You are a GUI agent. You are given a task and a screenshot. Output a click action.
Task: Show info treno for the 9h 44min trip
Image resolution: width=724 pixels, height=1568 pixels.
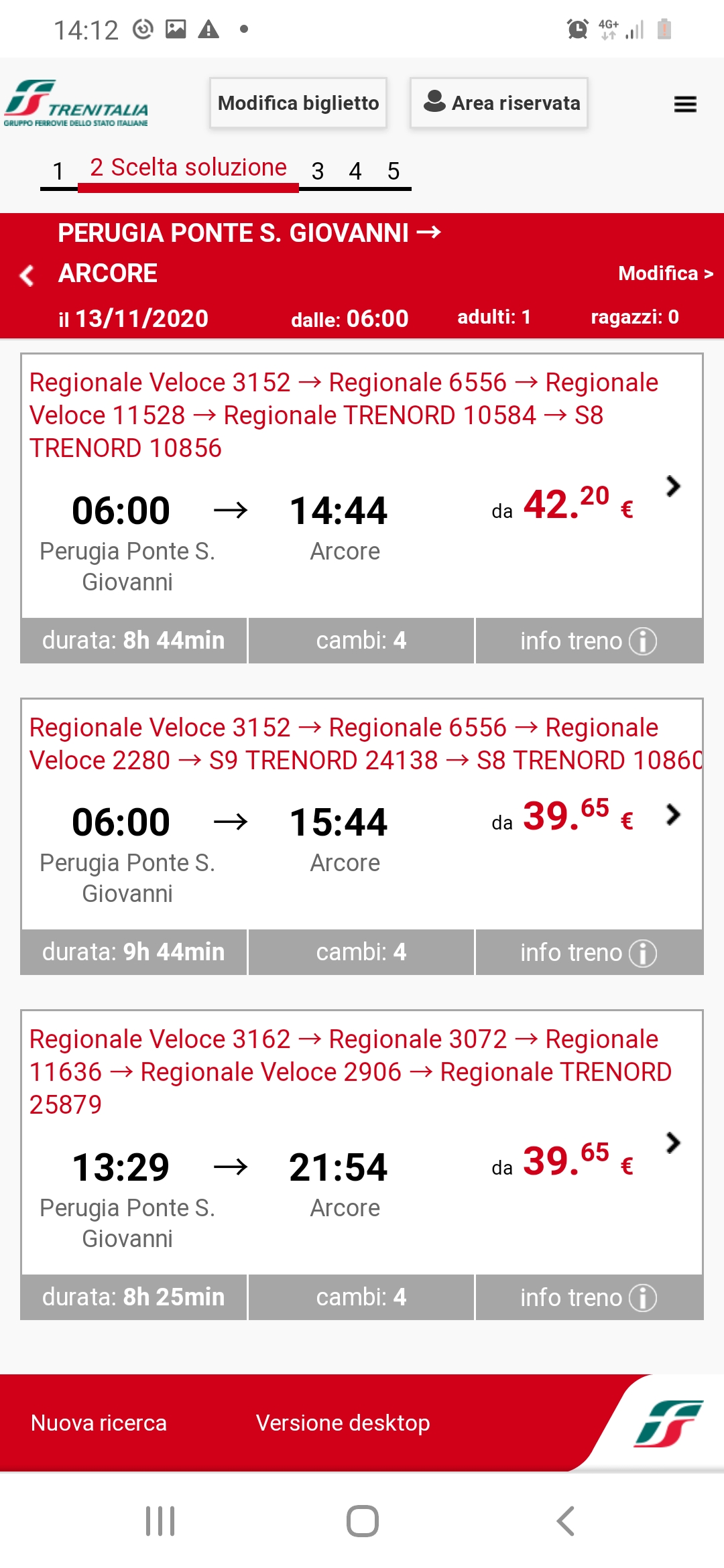point(589,952)
